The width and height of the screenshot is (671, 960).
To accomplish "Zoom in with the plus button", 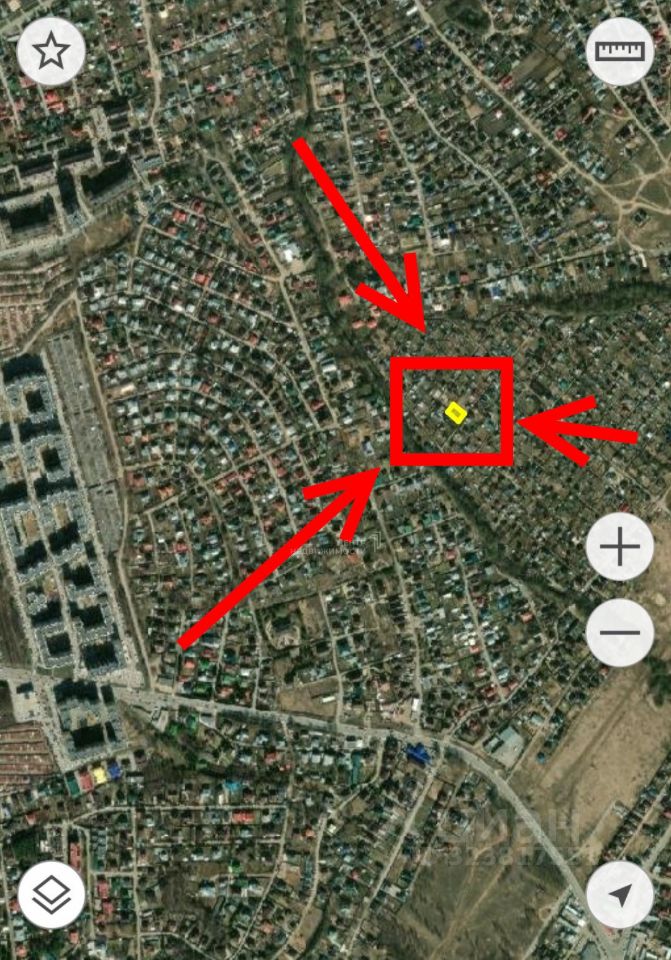I will tap(620, 546).
